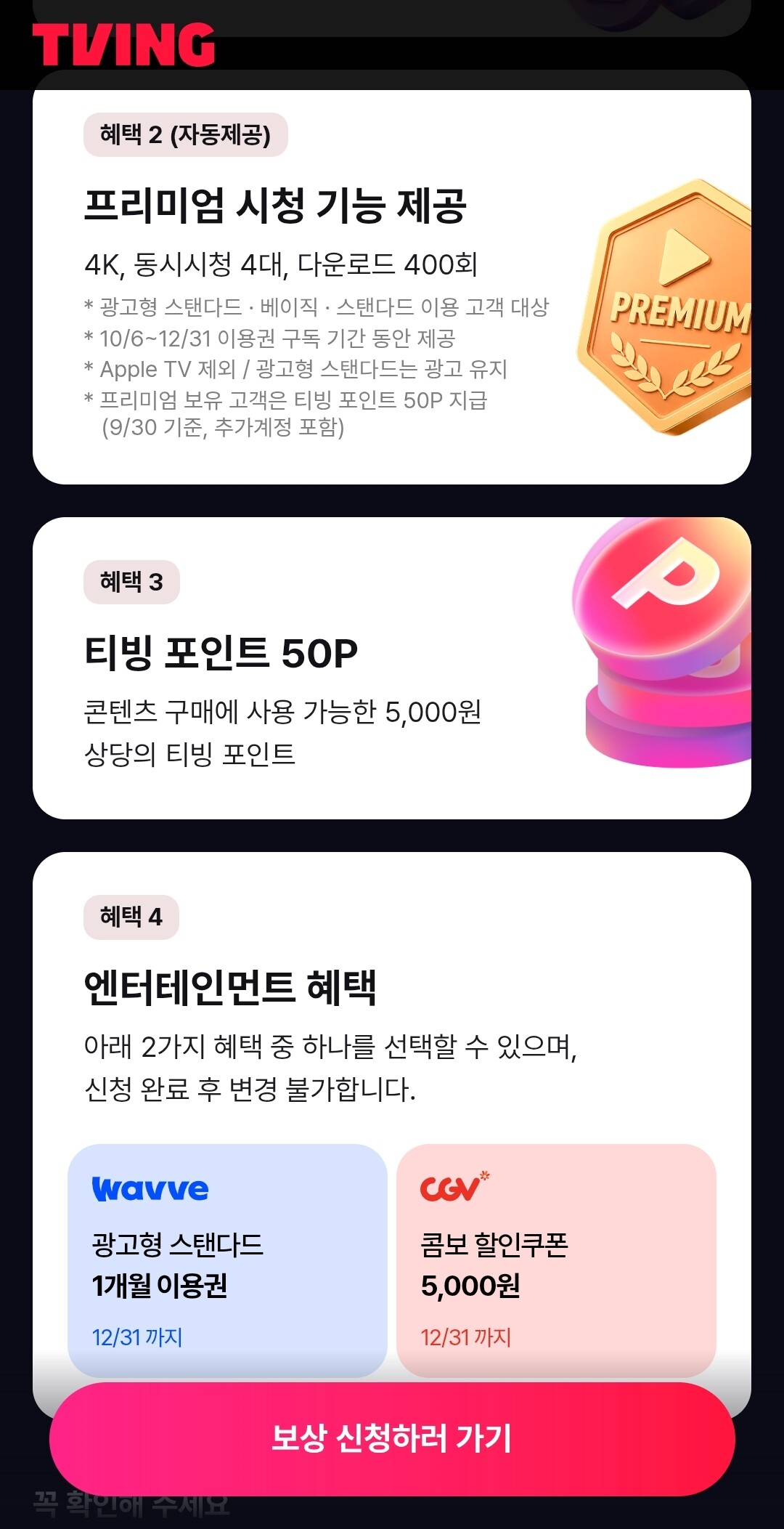Tap the 보상 신청하러 가기 button
The width and height of the screenshot is (784, 1529).
(392, 1439)
